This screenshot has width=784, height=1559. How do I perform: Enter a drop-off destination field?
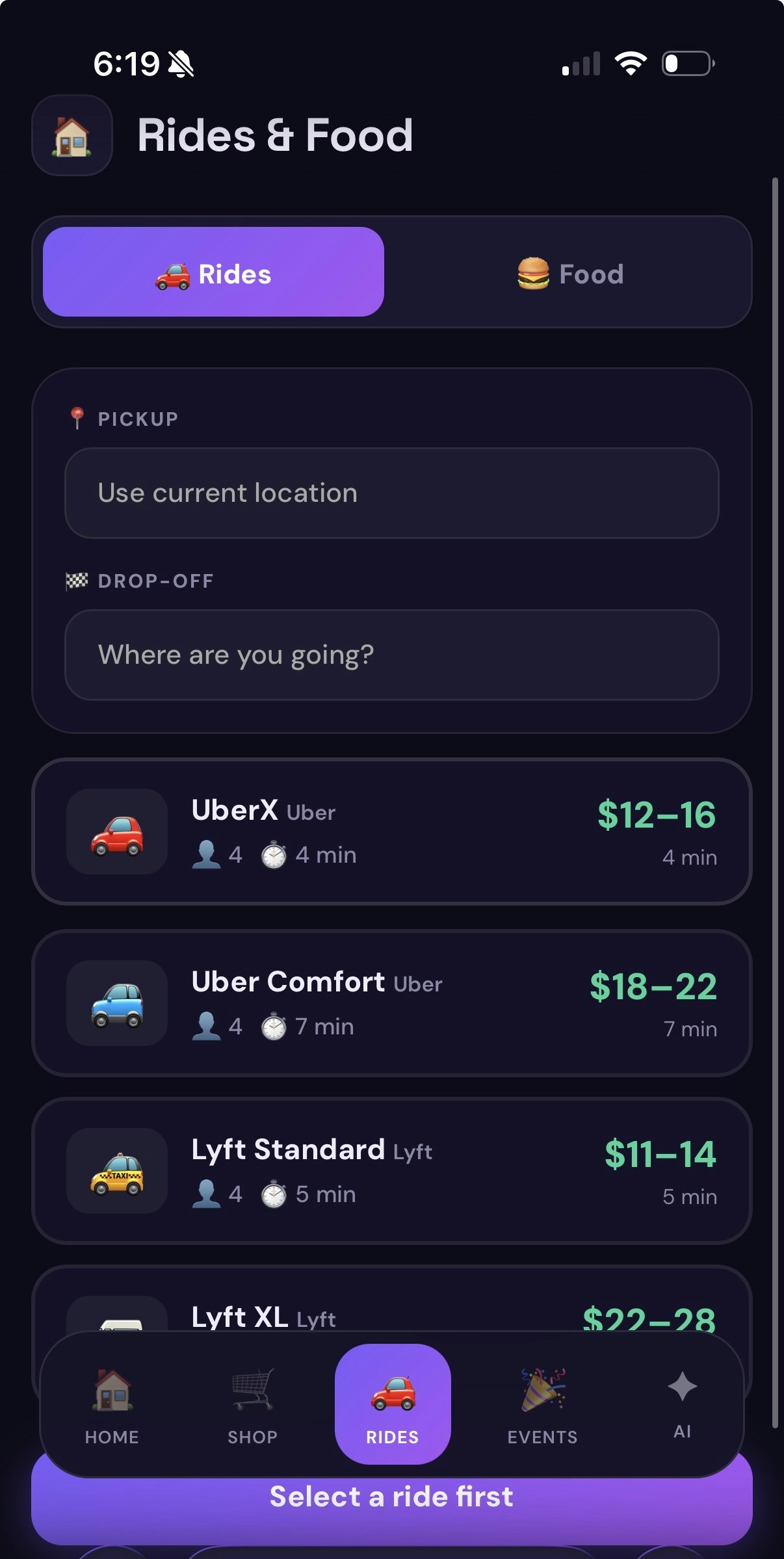point(391,655)
